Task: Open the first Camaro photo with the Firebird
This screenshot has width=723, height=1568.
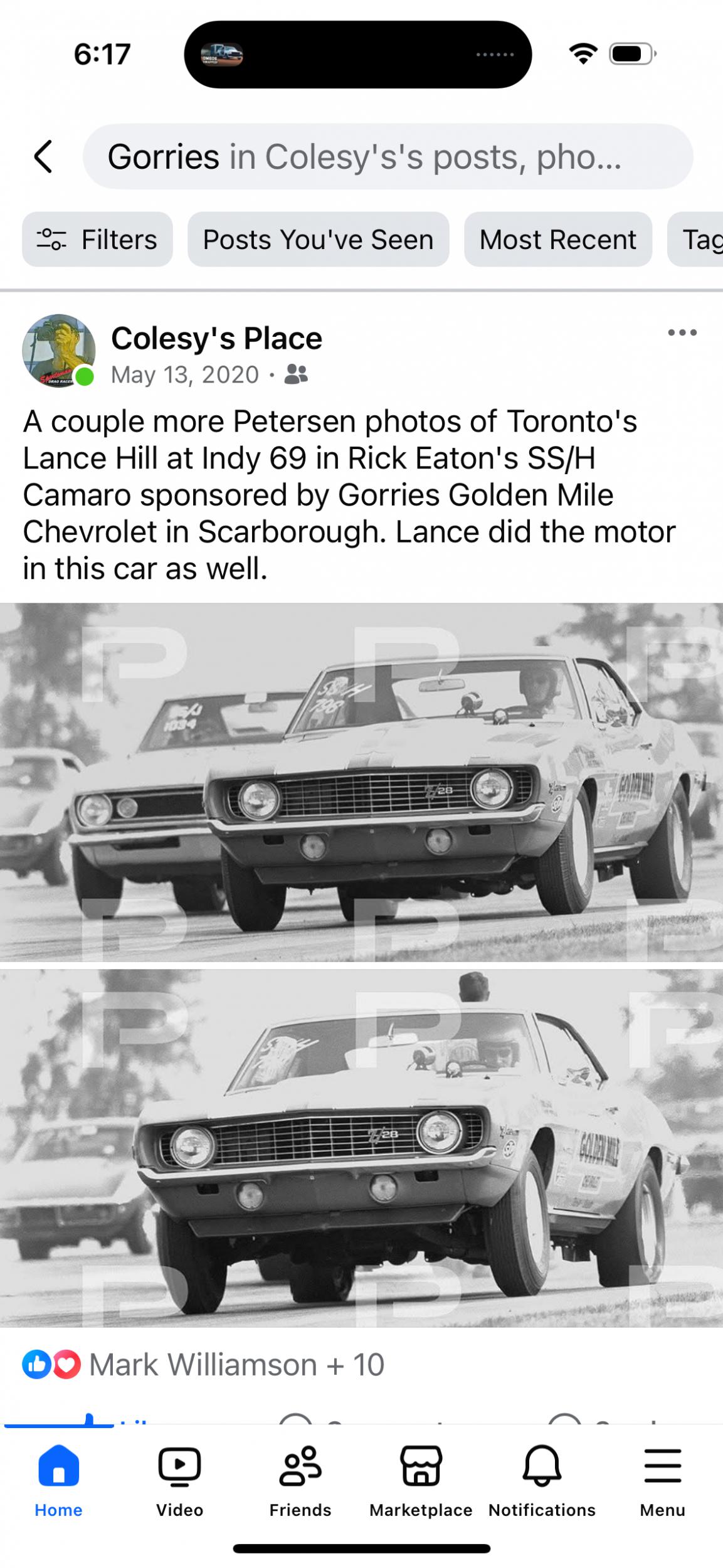Action: pos(361,782)
